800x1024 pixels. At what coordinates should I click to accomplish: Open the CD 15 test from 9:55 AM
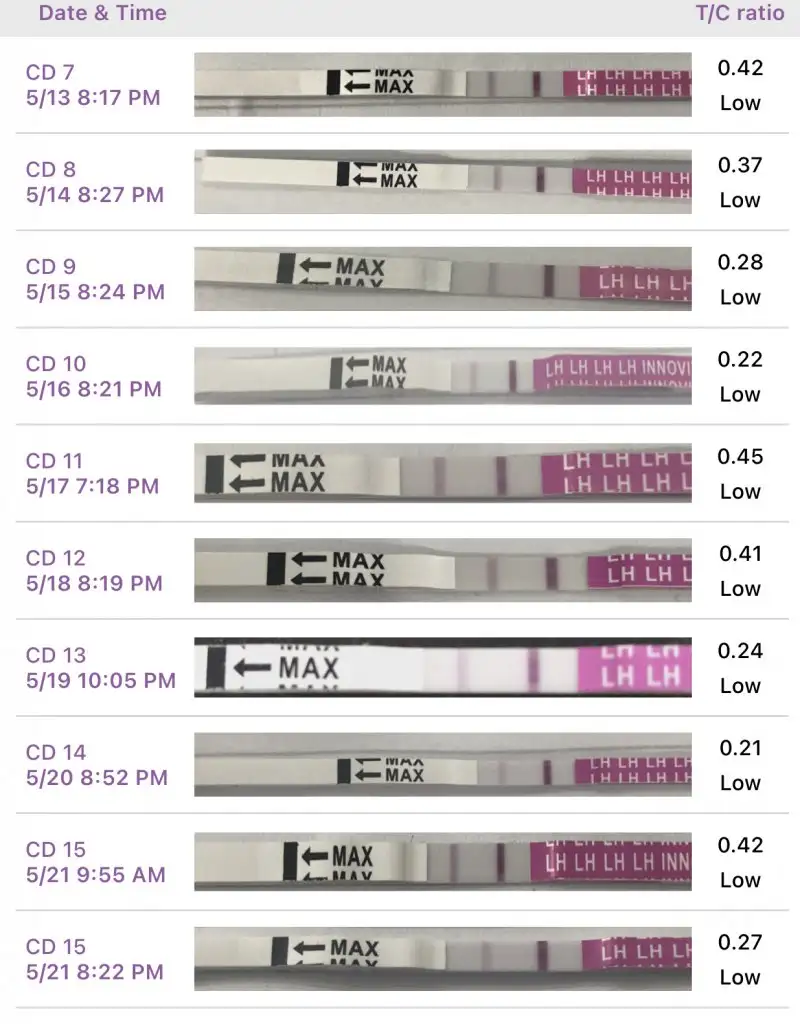(400, 861)
